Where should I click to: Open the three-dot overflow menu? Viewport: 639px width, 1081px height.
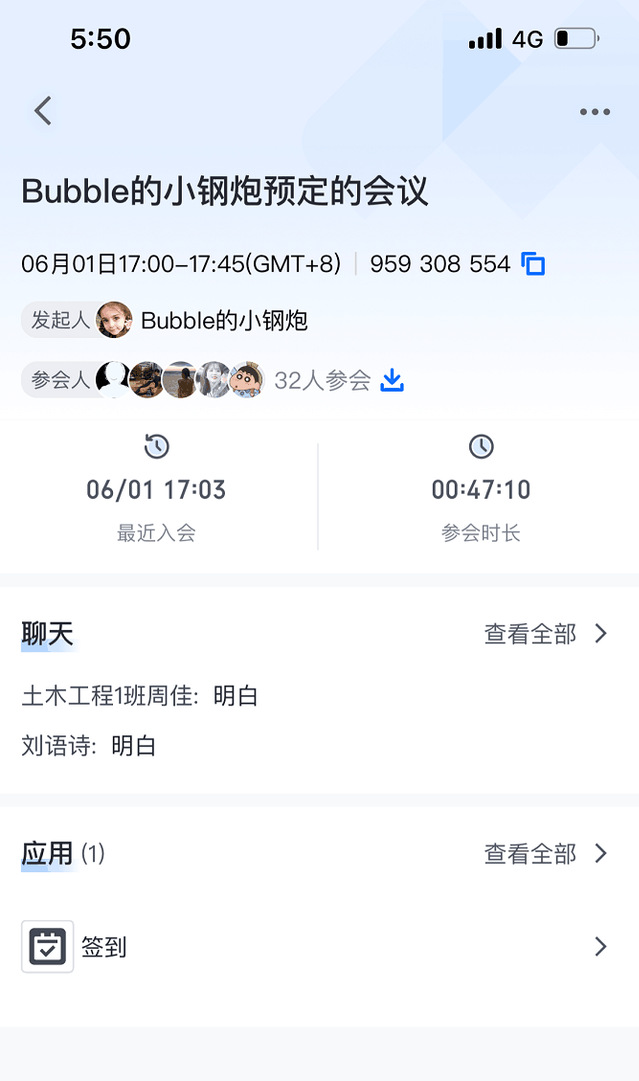[x=594, y=112]
